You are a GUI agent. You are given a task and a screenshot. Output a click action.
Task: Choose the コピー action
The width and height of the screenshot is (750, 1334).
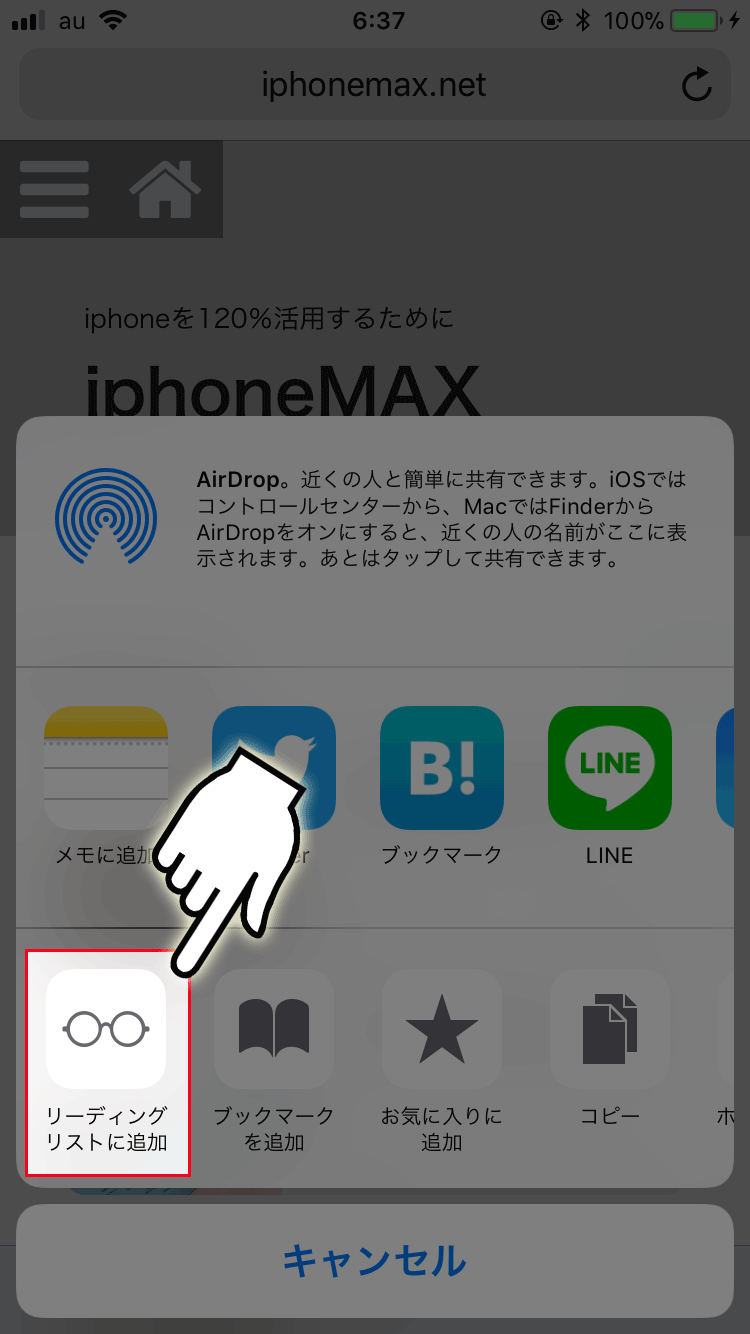610,1029
